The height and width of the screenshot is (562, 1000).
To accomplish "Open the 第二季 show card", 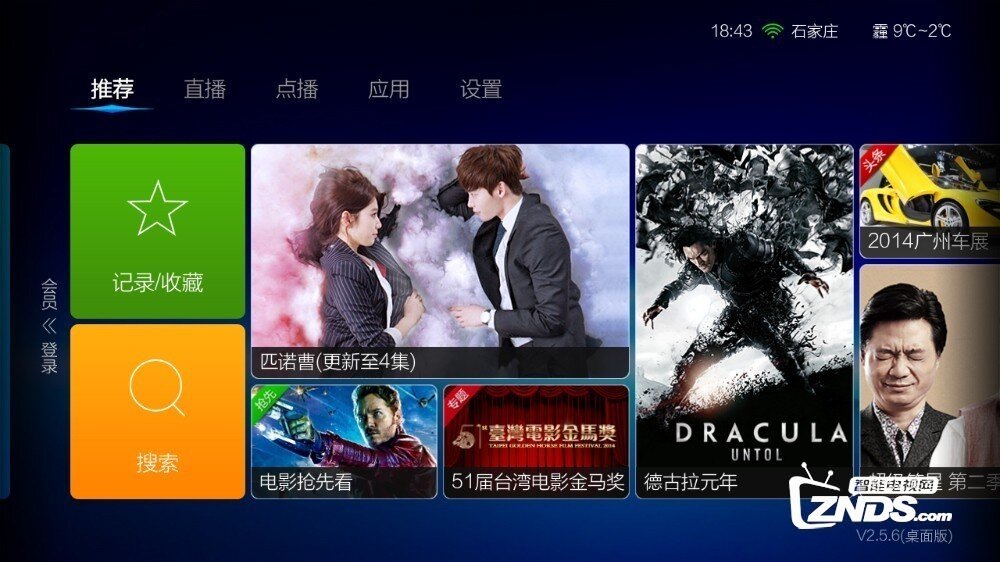I will tap(928, 380).
